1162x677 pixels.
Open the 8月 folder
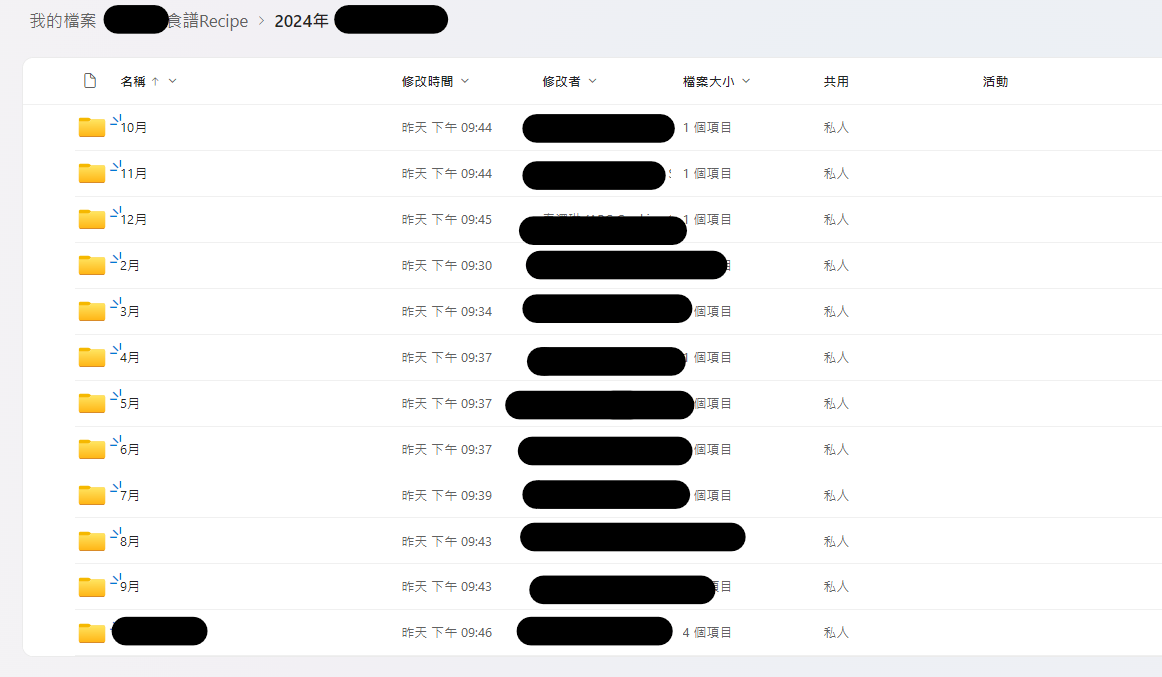(130, 542)
